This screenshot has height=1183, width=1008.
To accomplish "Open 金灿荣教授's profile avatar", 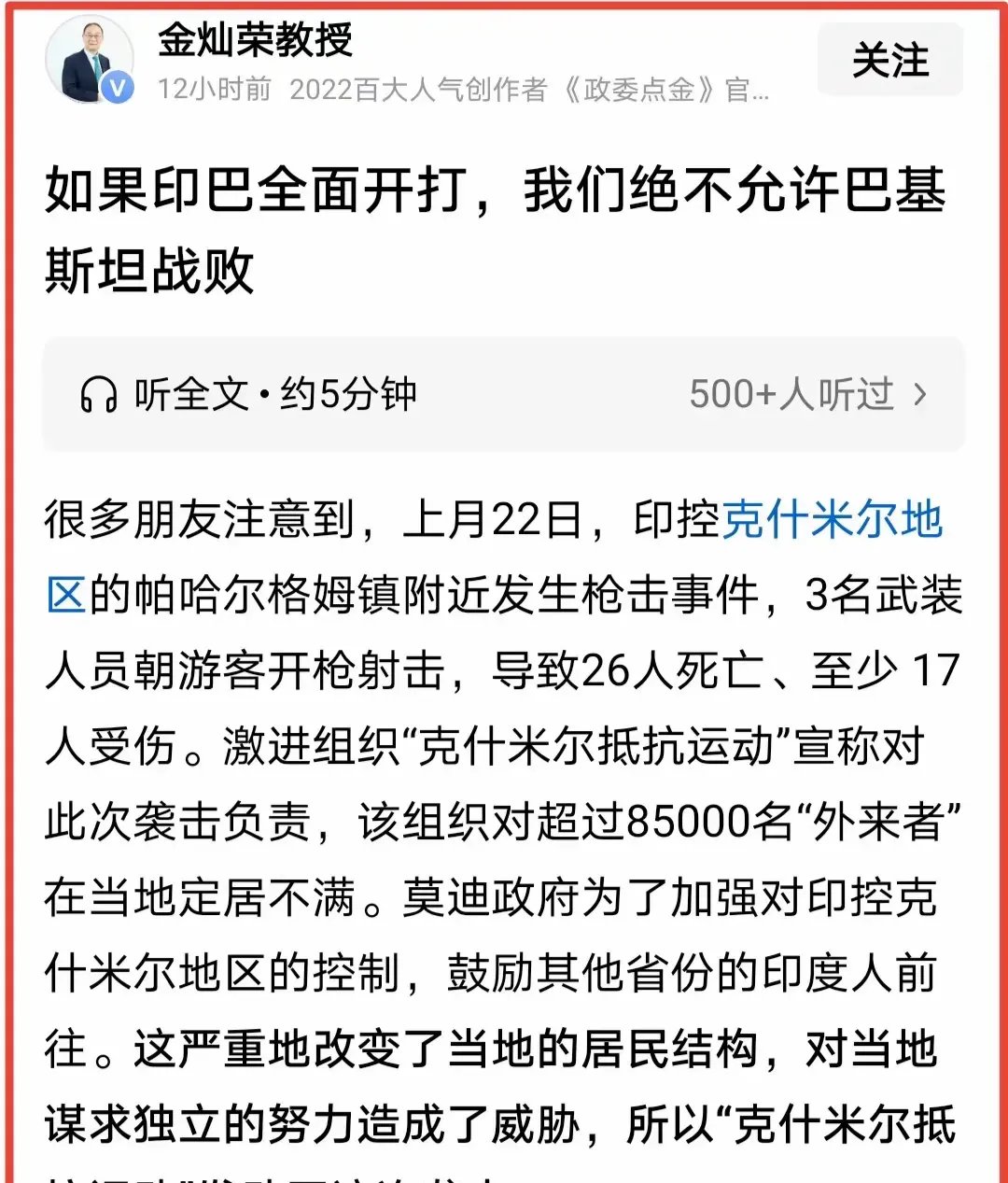I will [x=90, y=60].
